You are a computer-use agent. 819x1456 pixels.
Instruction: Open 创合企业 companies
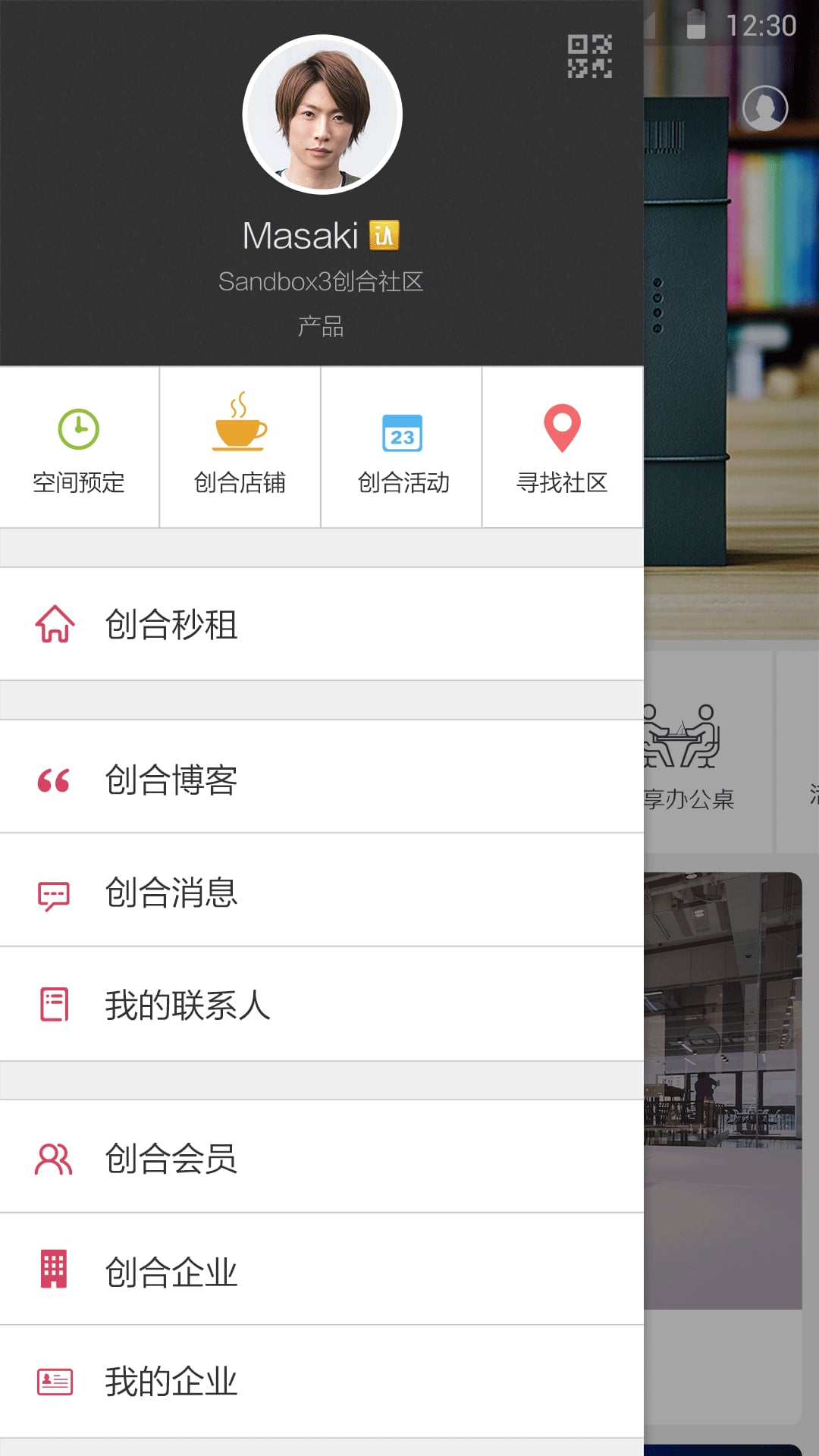click(322, 1269)
